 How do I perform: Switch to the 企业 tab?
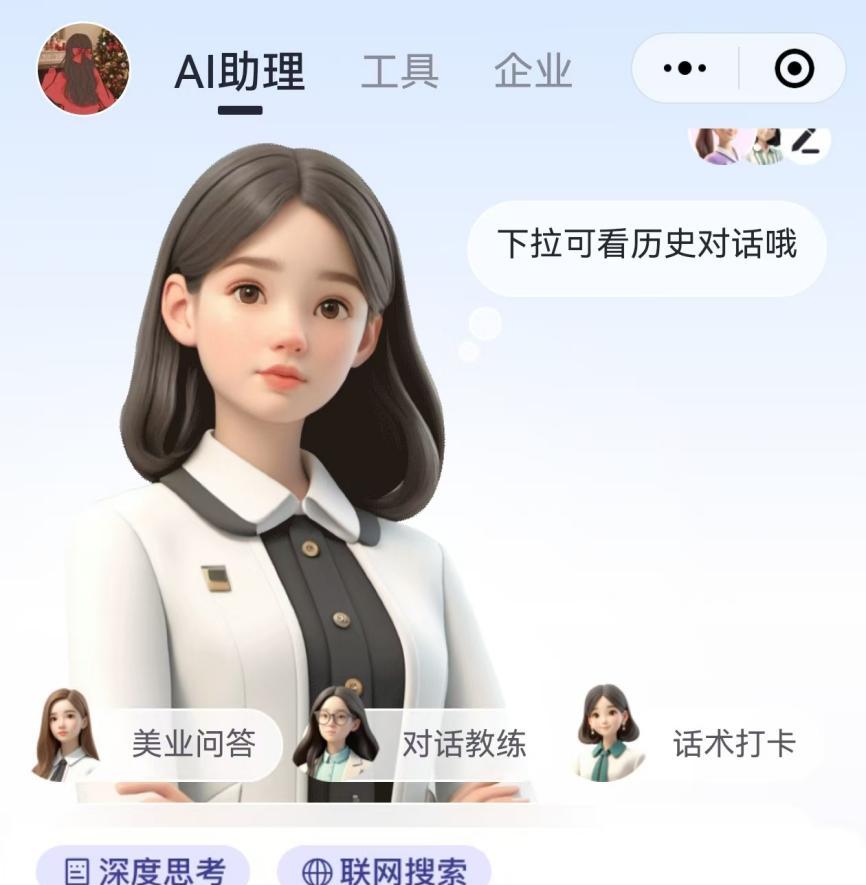point(532,72)
